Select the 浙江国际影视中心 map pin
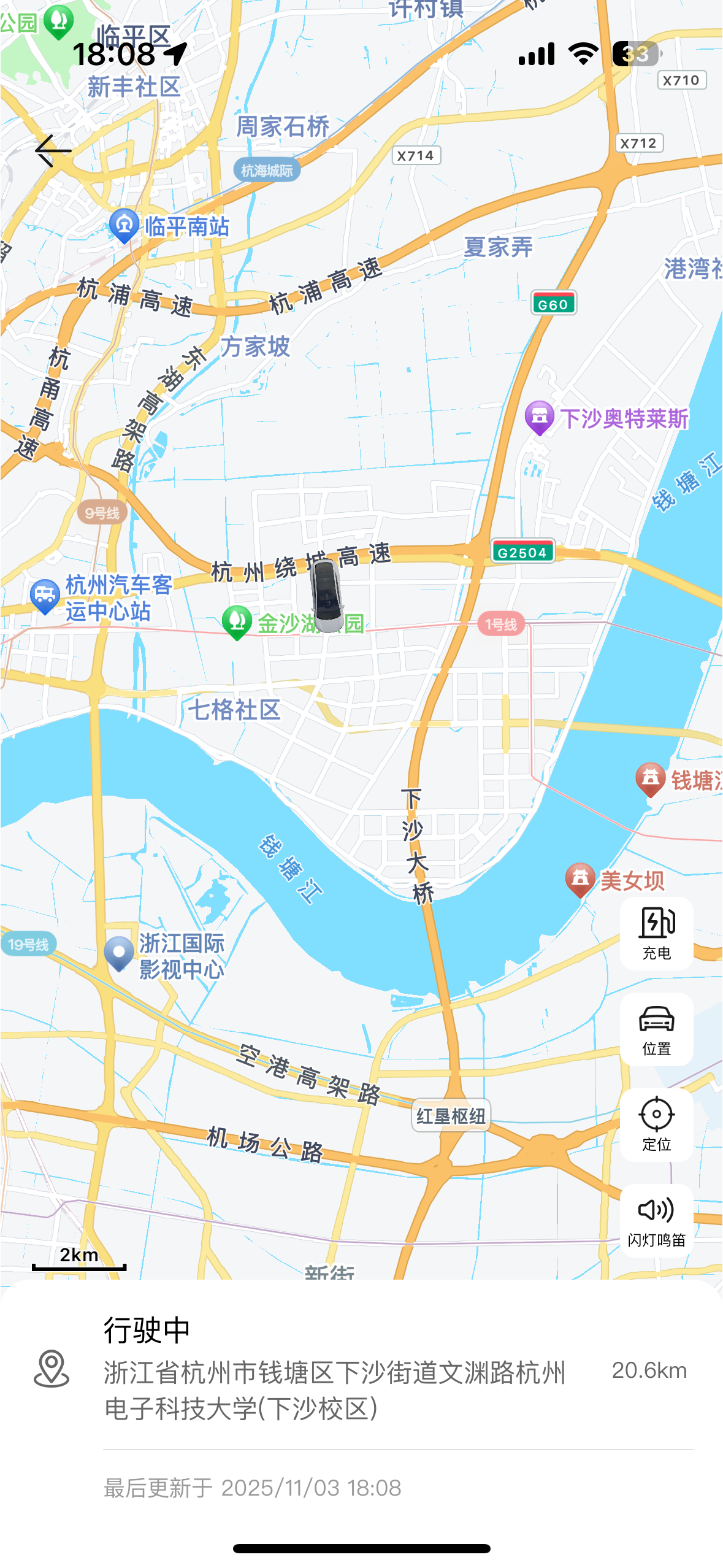 [x=119, y=953]
